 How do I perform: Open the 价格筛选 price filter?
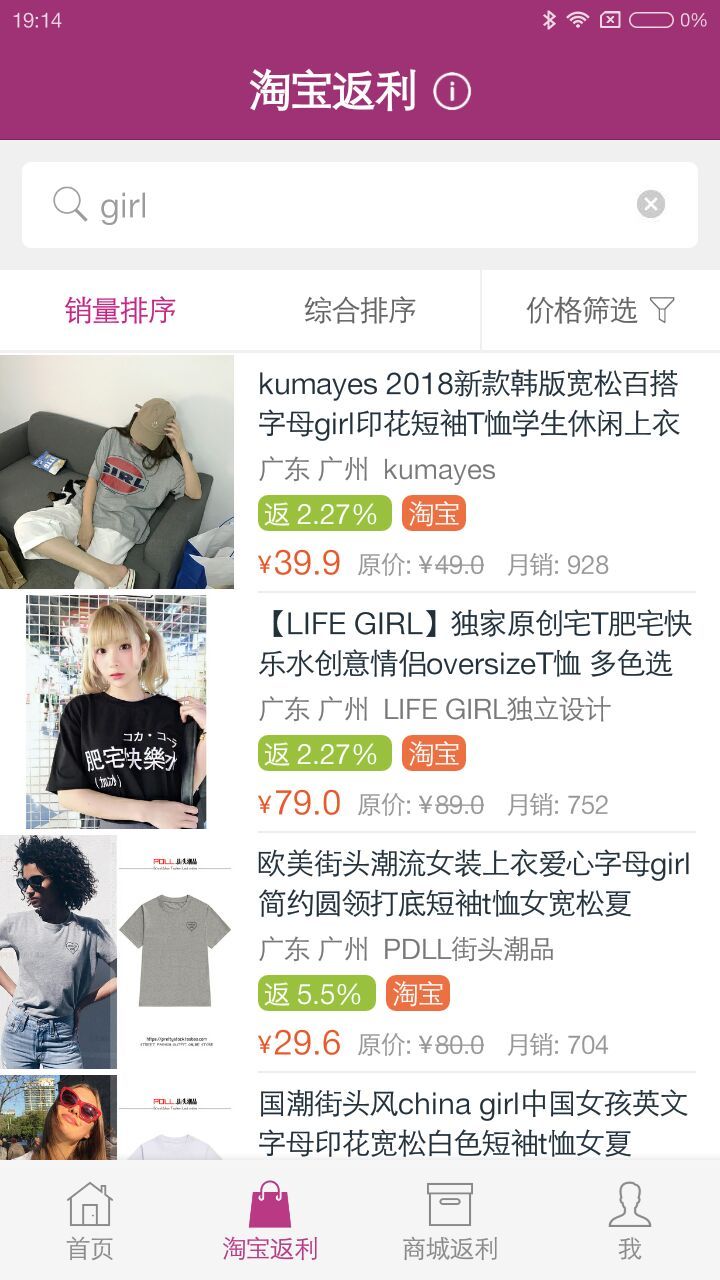pos(600,311)
